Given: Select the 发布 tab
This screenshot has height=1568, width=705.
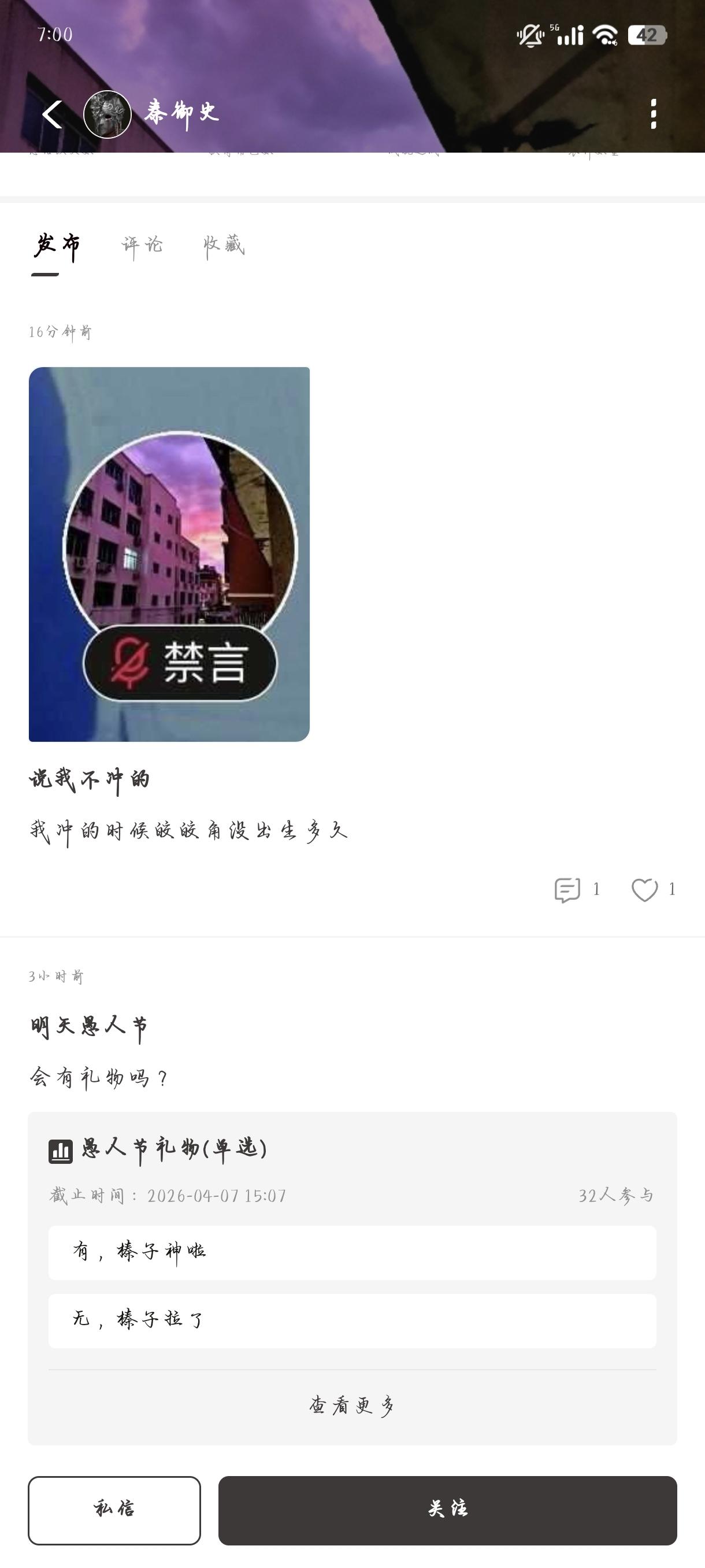Looking at the screenshot, I should tap(57, 245).
